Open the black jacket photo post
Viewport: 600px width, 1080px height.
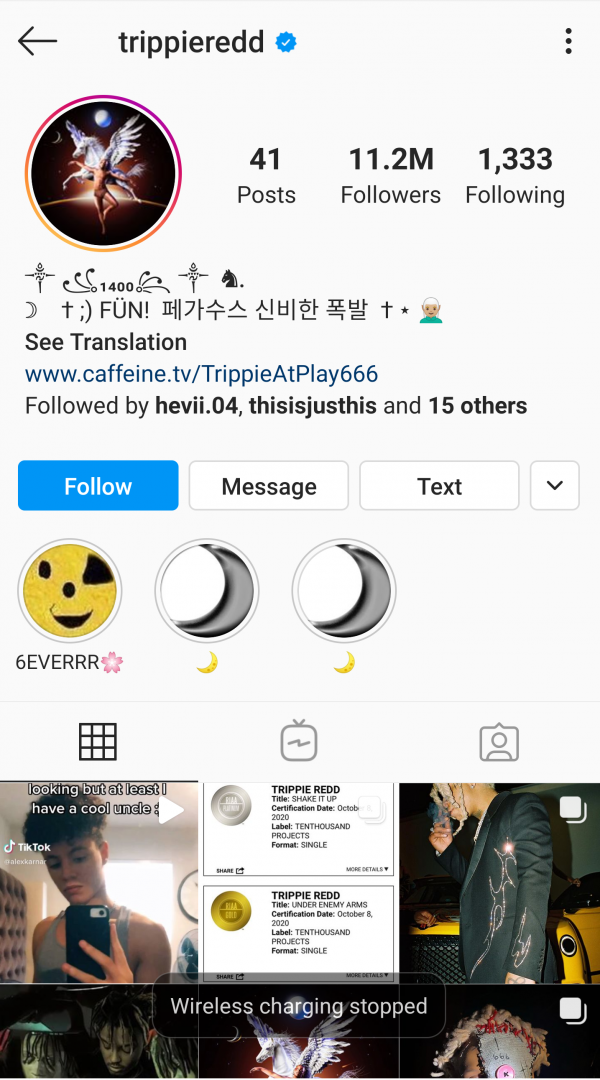[499, 880]
